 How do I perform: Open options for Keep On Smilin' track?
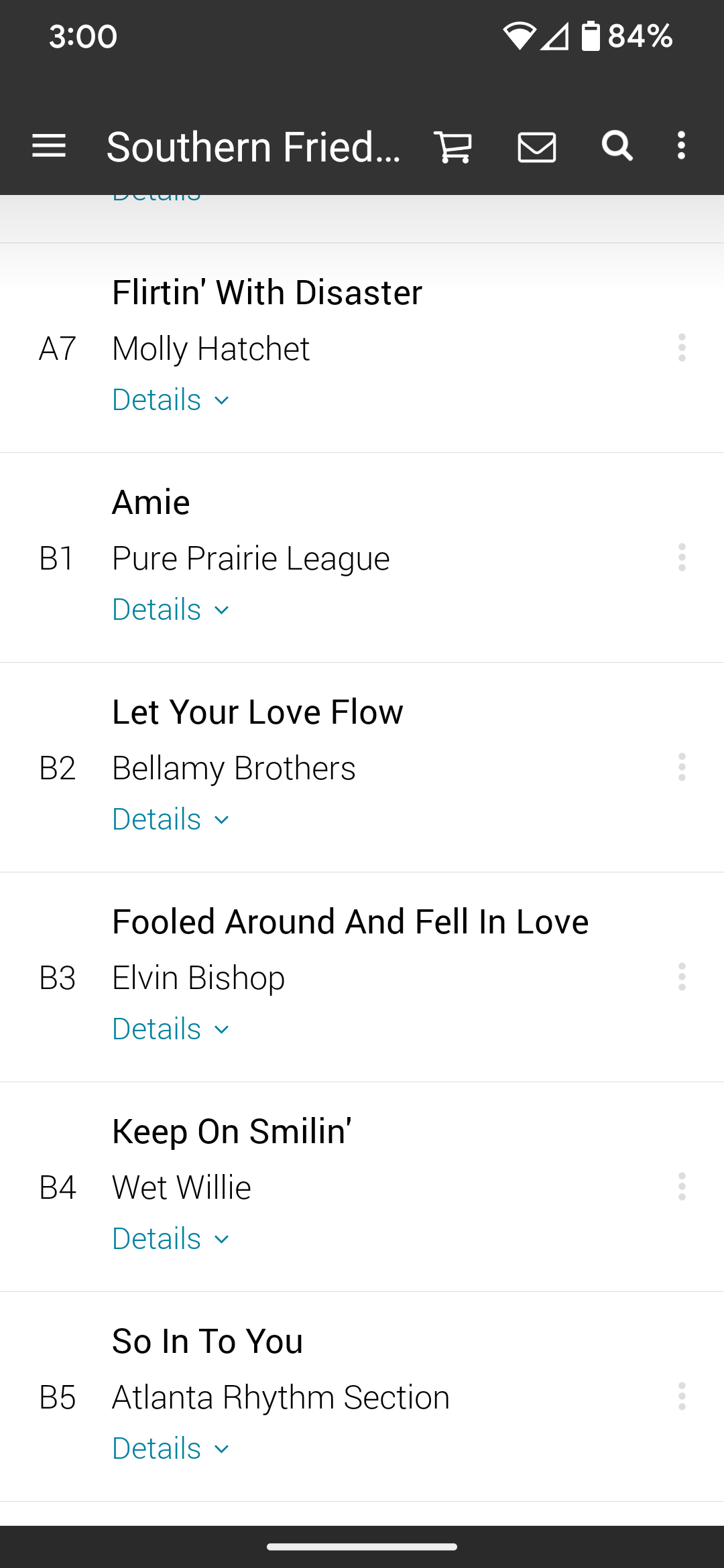[x=682, y=1187]
